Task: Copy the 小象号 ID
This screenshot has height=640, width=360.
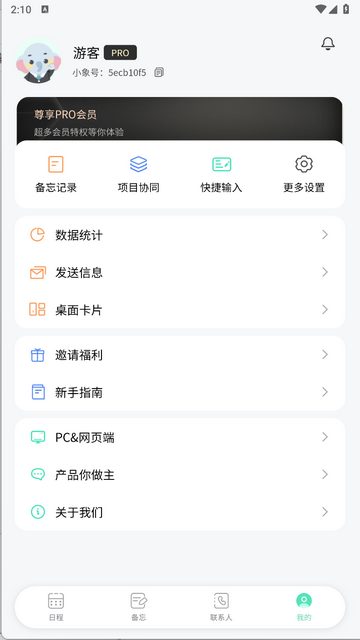Action: pyautogui.click(x=159, y=73)
